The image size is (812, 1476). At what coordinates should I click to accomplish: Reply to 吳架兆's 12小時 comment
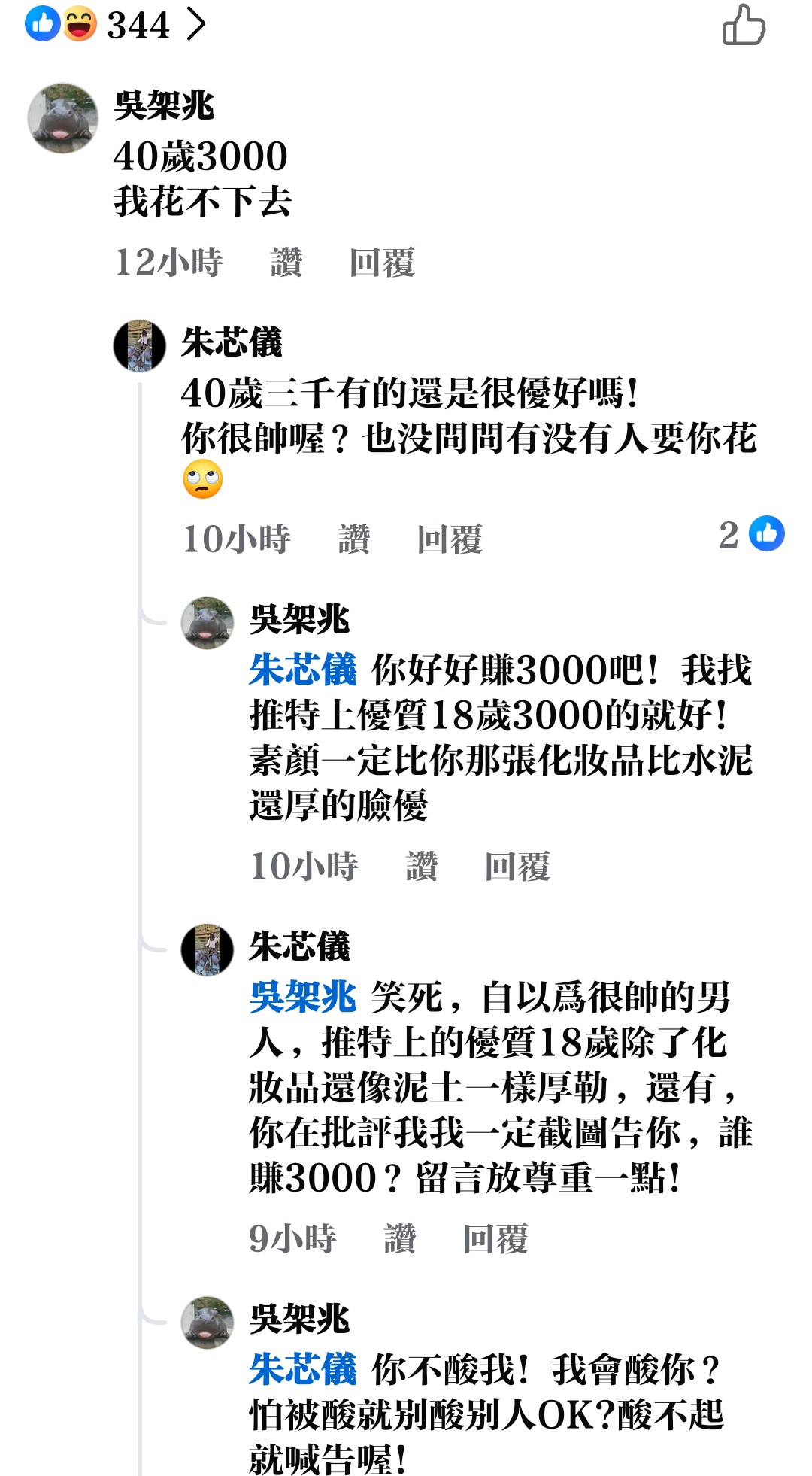pyautogui.click(x=382, y=263)
